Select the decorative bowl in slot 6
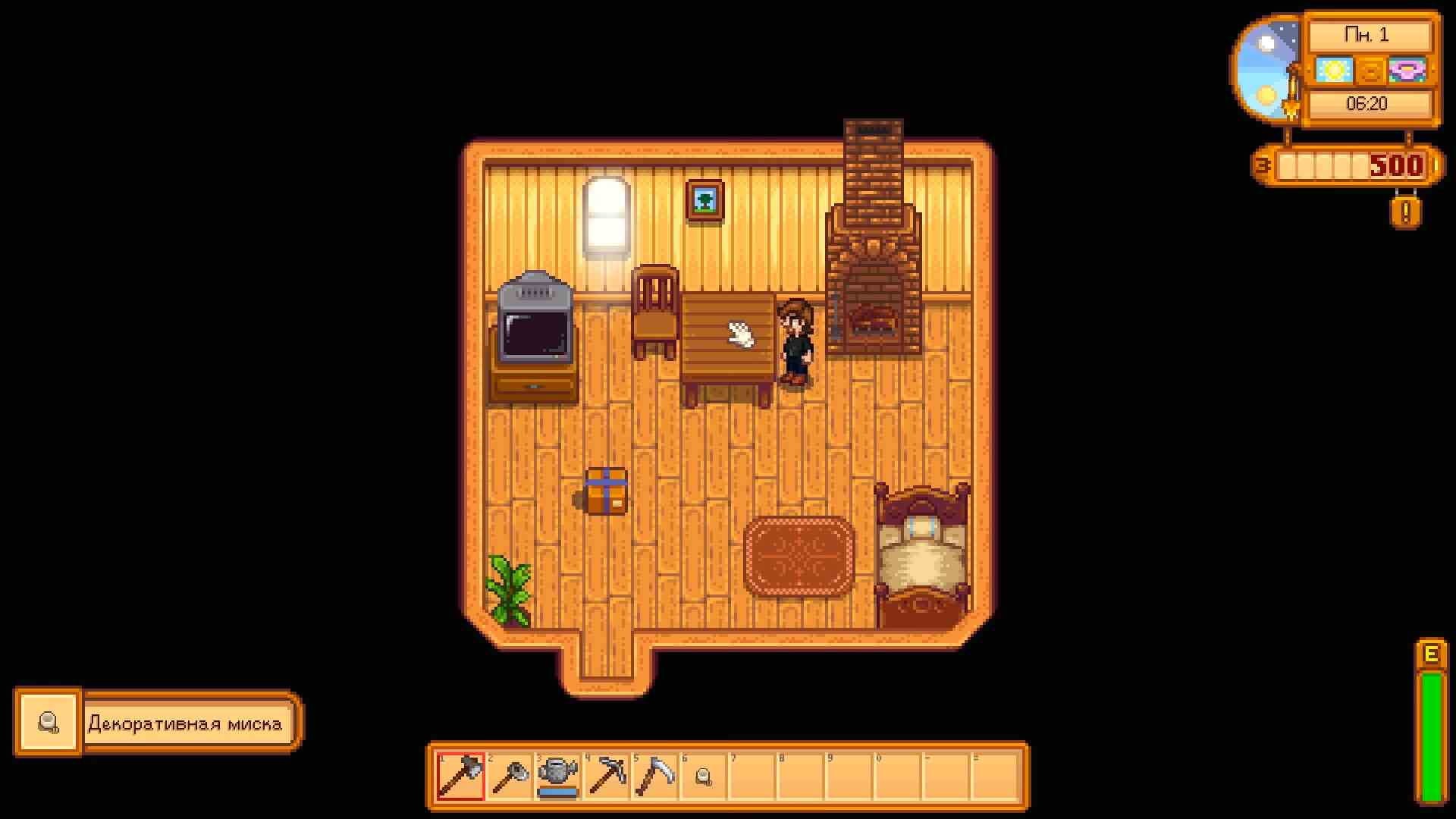The height and width of the screenshot is (819, 1456). point(704,776)
